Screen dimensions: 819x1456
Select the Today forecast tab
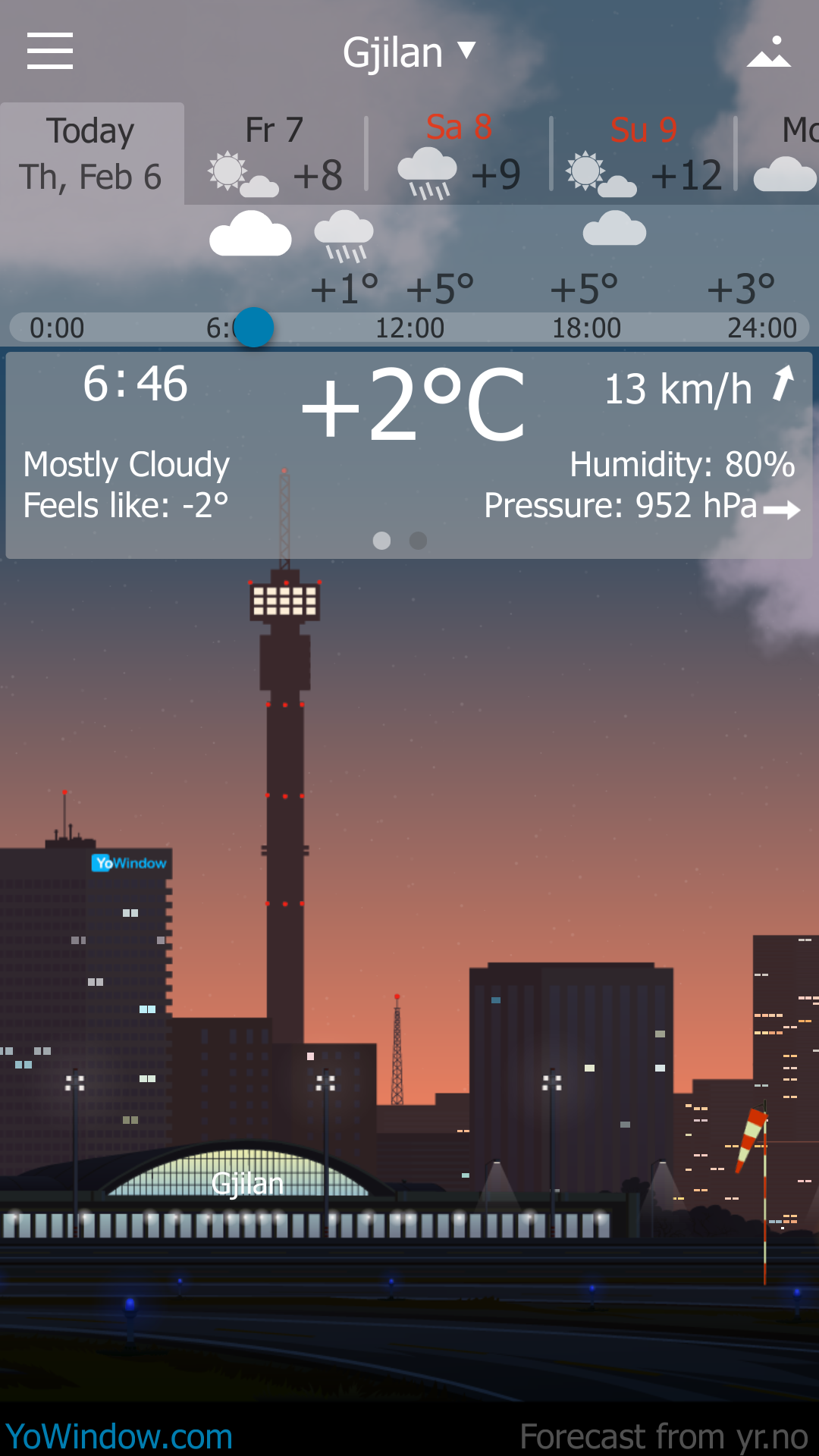[91, 154]
